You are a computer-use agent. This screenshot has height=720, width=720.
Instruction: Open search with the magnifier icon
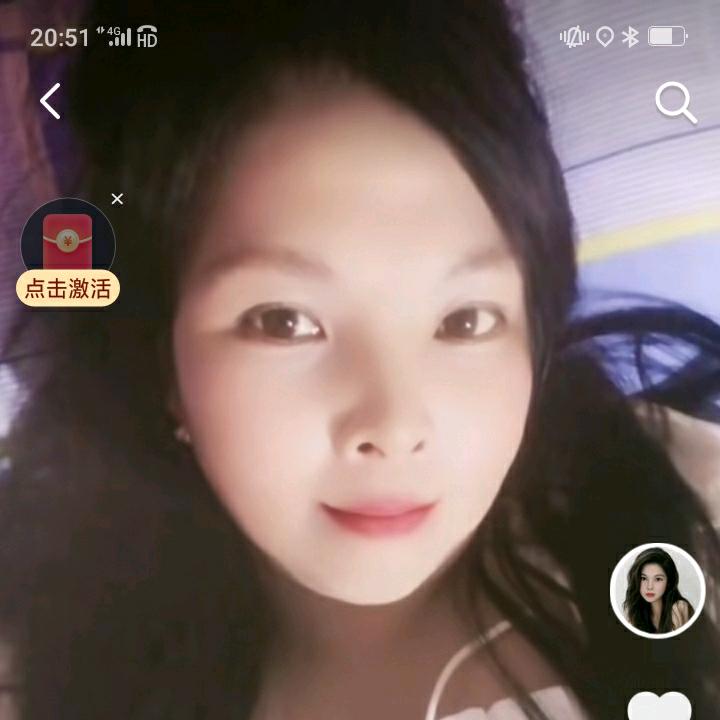click(675, 103)
